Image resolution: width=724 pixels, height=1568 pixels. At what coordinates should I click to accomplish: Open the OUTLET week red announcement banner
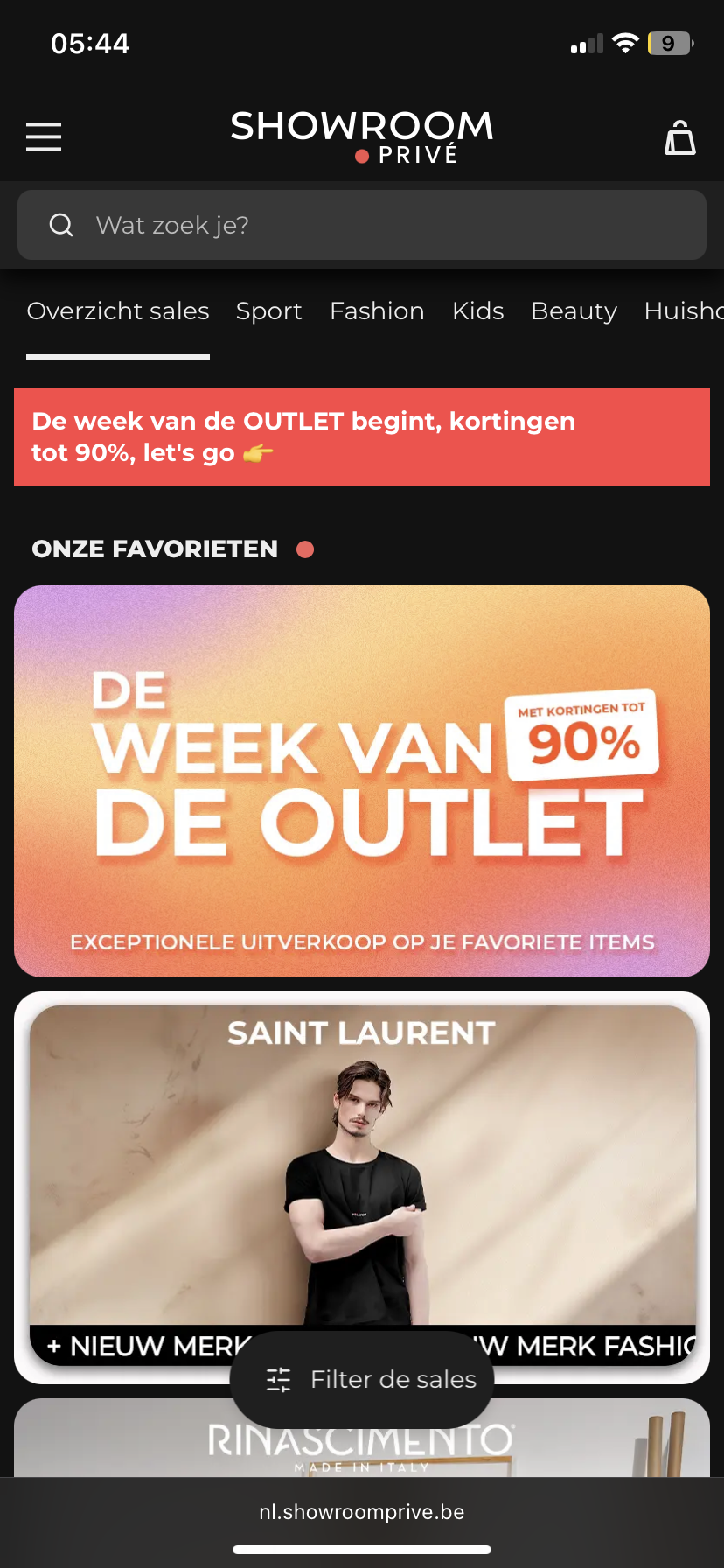pos(362,437)
